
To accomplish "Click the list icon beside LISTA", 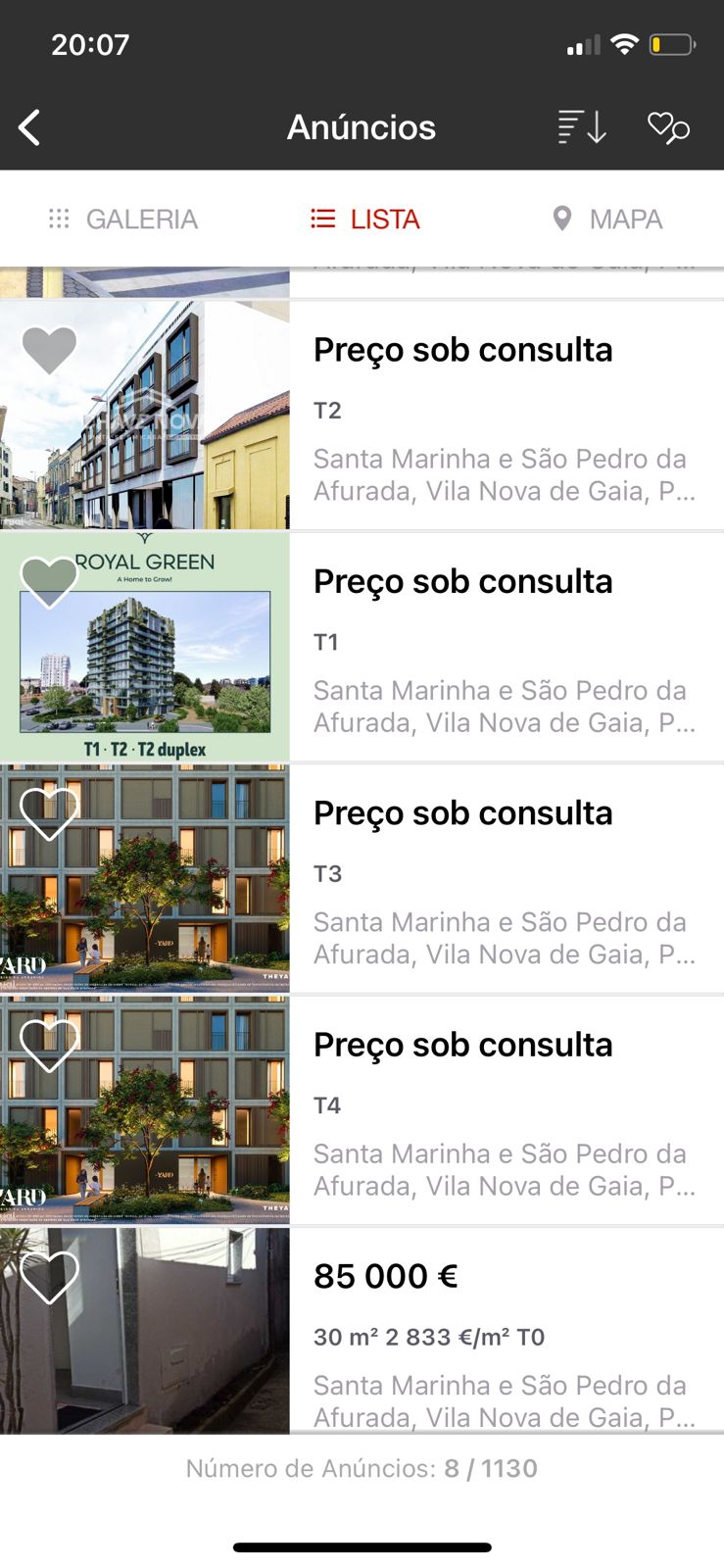I will coord(322,219).
